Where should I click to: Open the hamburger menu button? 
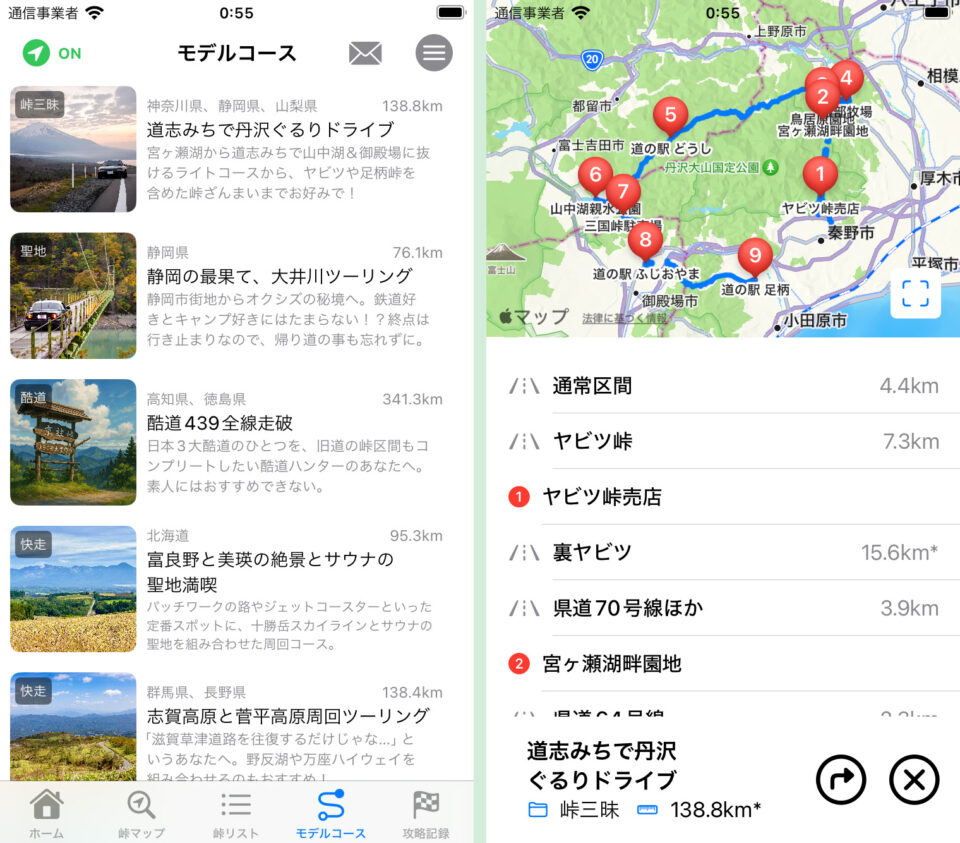[433, 53]
